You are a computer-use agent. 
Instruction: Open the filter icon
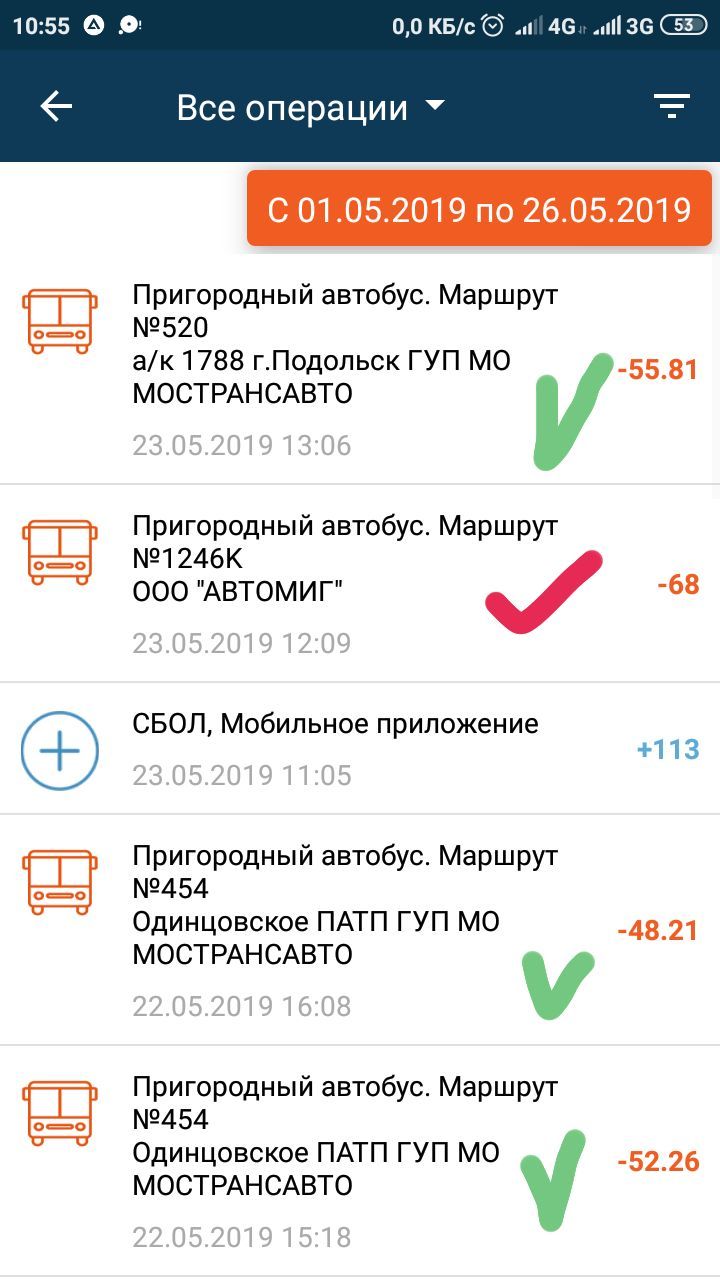click(x=671, y=106)
